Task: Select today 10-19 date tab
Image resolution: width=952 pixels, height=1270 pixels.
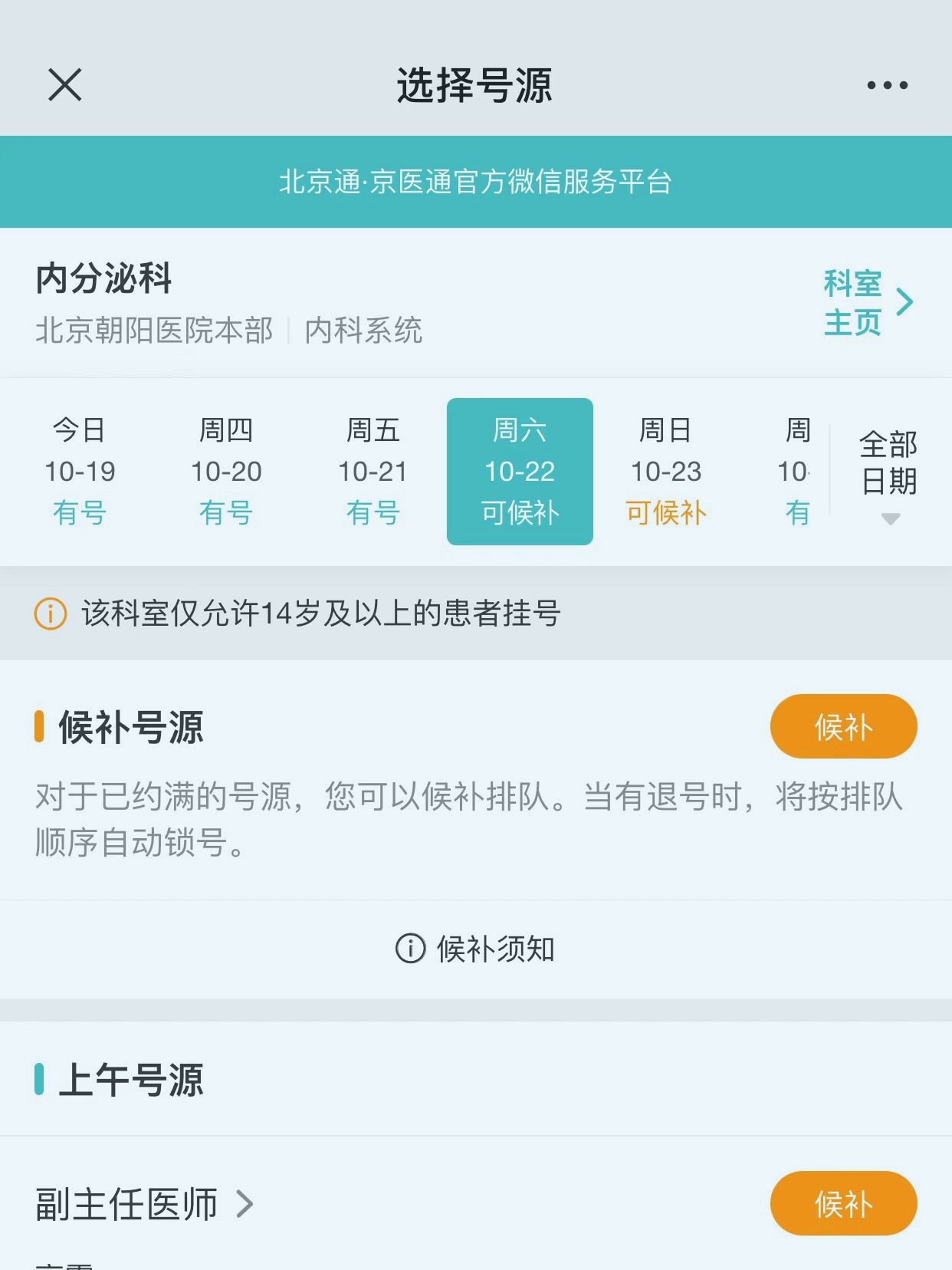Action: point(80,471)
